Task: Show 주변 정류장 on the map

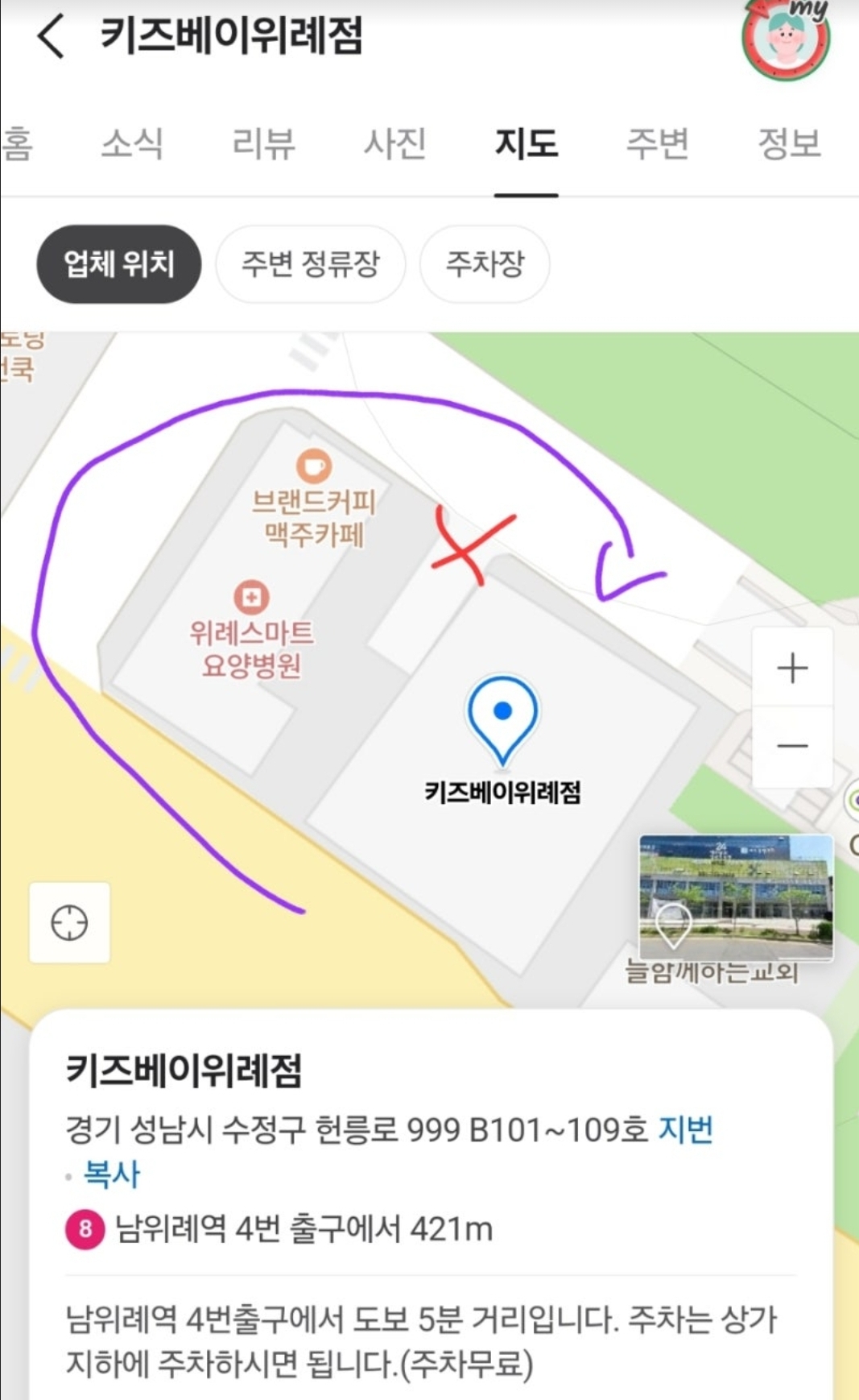Action: (x=311, y=264)
